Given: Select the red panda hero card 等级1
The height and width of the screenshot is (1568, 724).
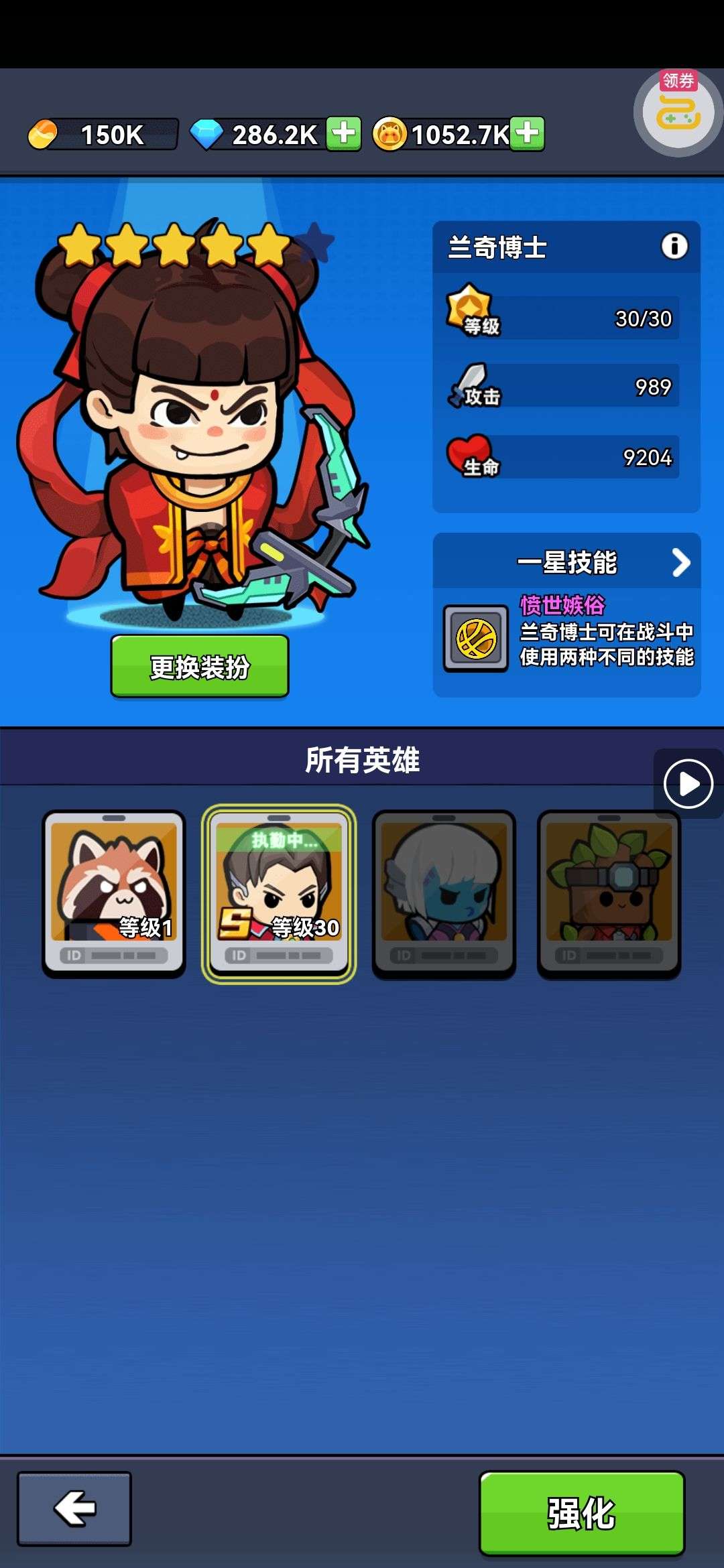Looking at the screenshot, I should tap(114, 894).
